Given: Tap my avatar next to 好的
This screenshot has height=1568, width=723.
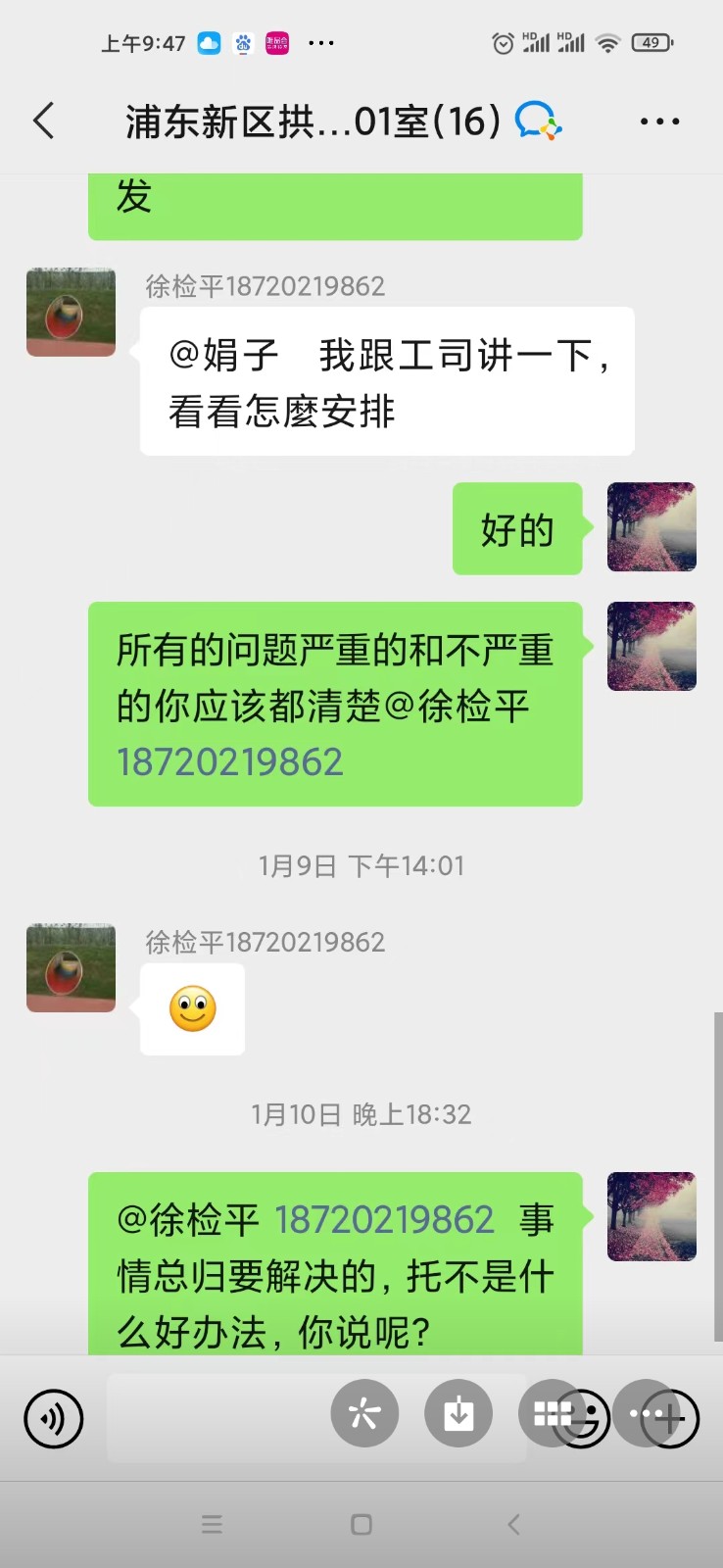Looking at the screenshot, I should pos(651,527).
